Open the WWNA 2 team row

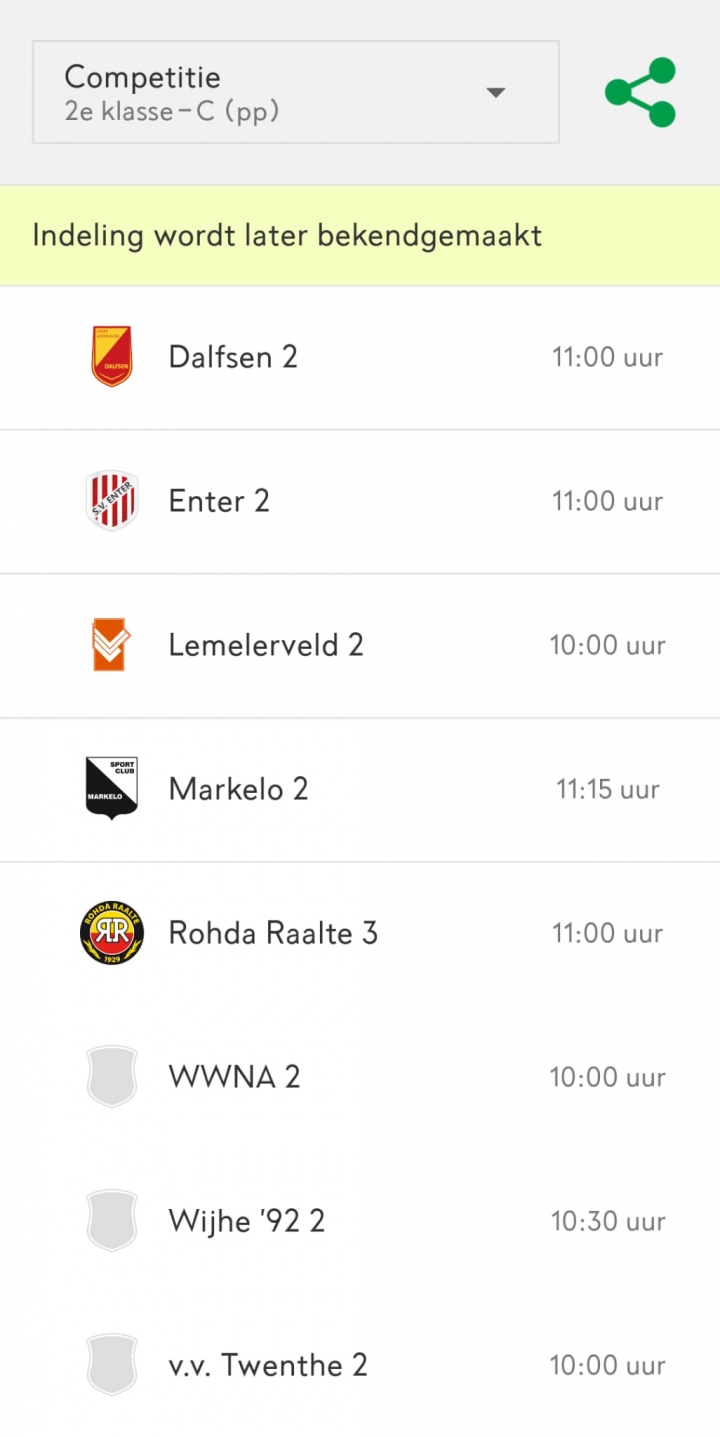click(360, 1077)
